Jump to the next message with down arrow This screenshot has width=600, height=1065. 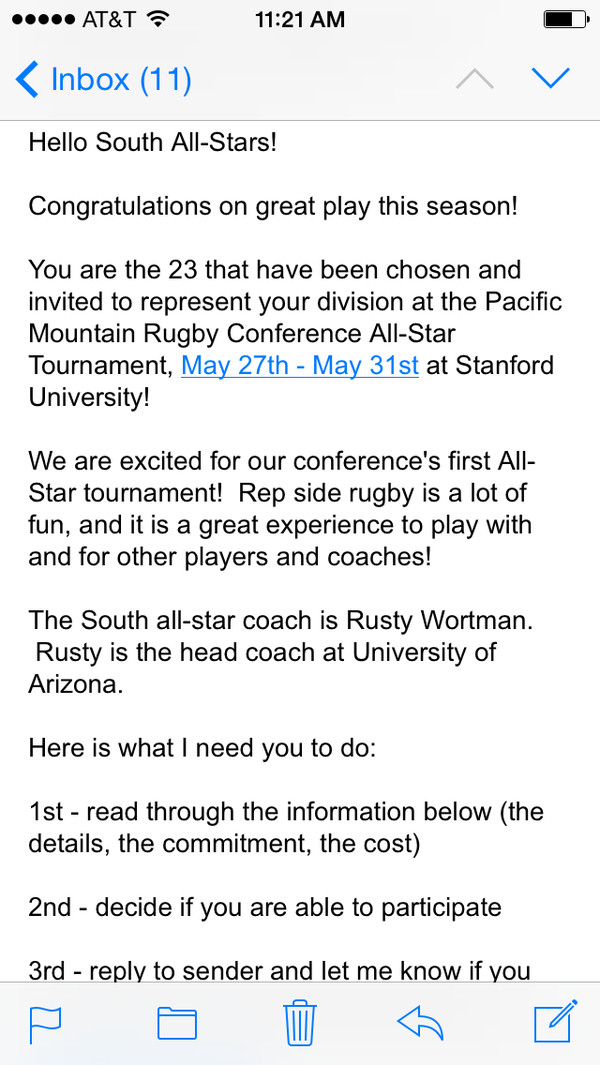(x=550, y=78)
